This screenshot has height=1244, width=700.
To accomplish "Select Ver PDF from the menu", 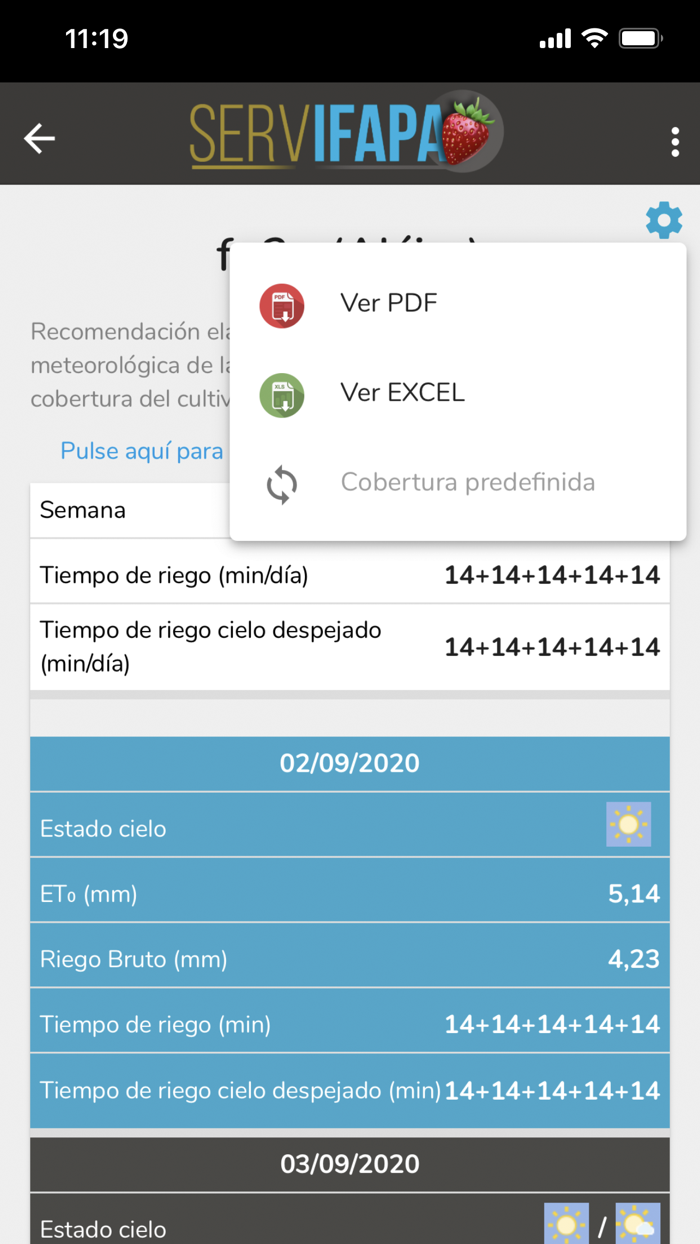I will coord(388,304).
